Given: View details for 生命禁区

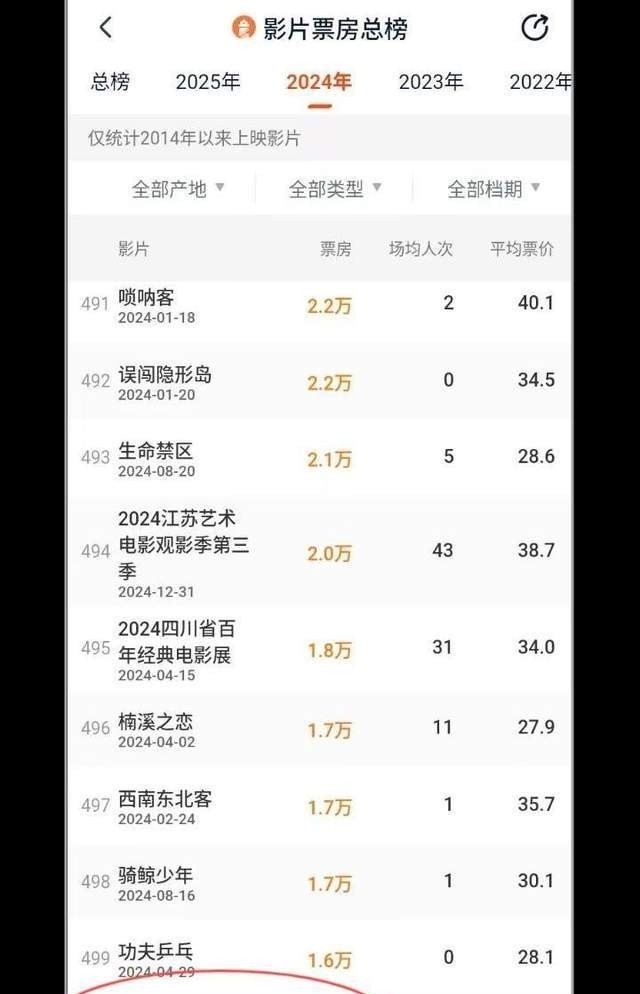Looking at the screenshot, I should [x=155, y=452].
